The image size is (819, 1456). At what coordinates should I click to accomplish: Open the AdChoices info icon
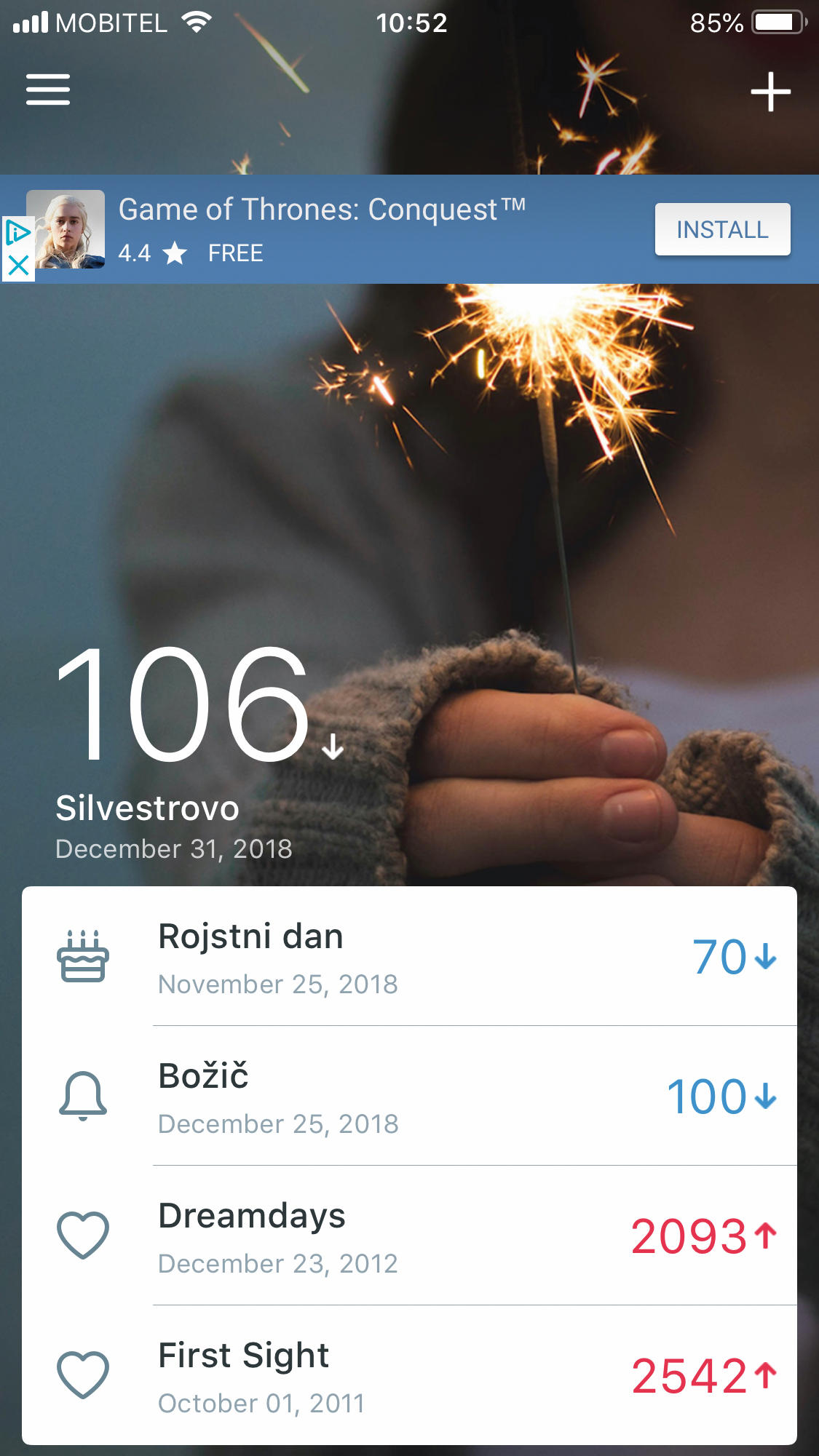click(17, 233)
